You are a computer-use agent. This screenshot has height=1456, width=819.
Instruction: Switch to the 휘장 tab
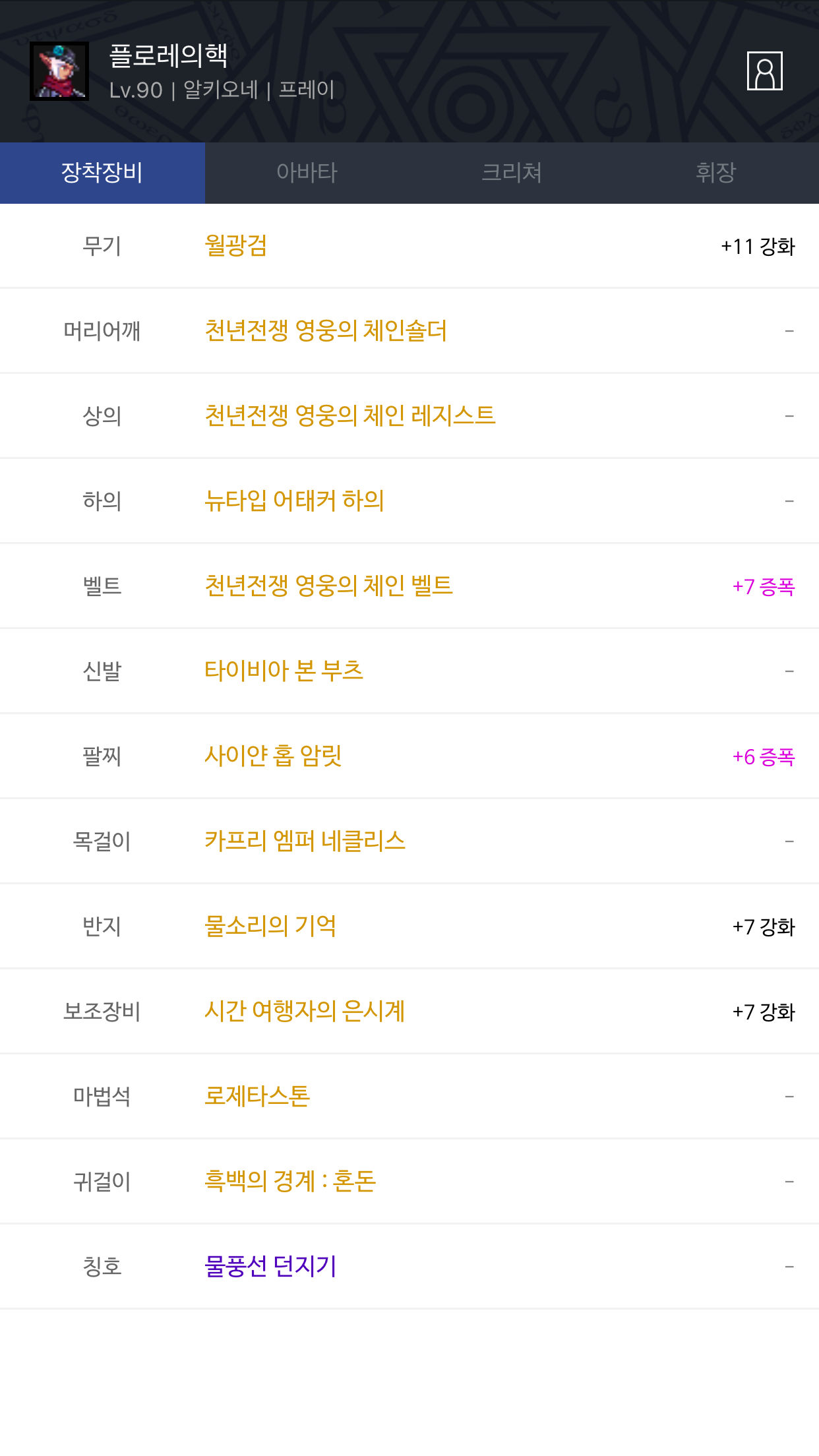tap(716, 173)
